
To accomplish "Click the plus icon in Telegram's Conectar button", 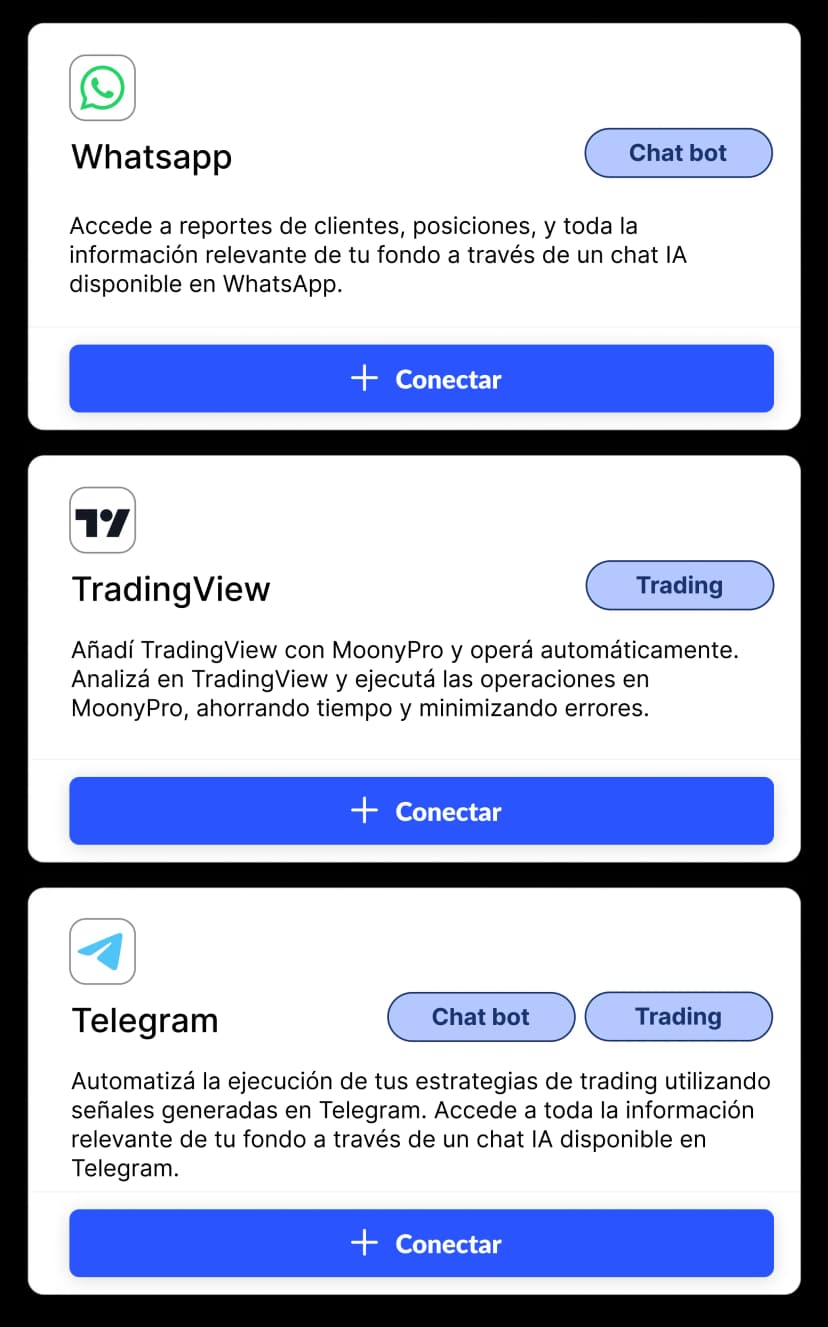I will [x=364, y=1243].
